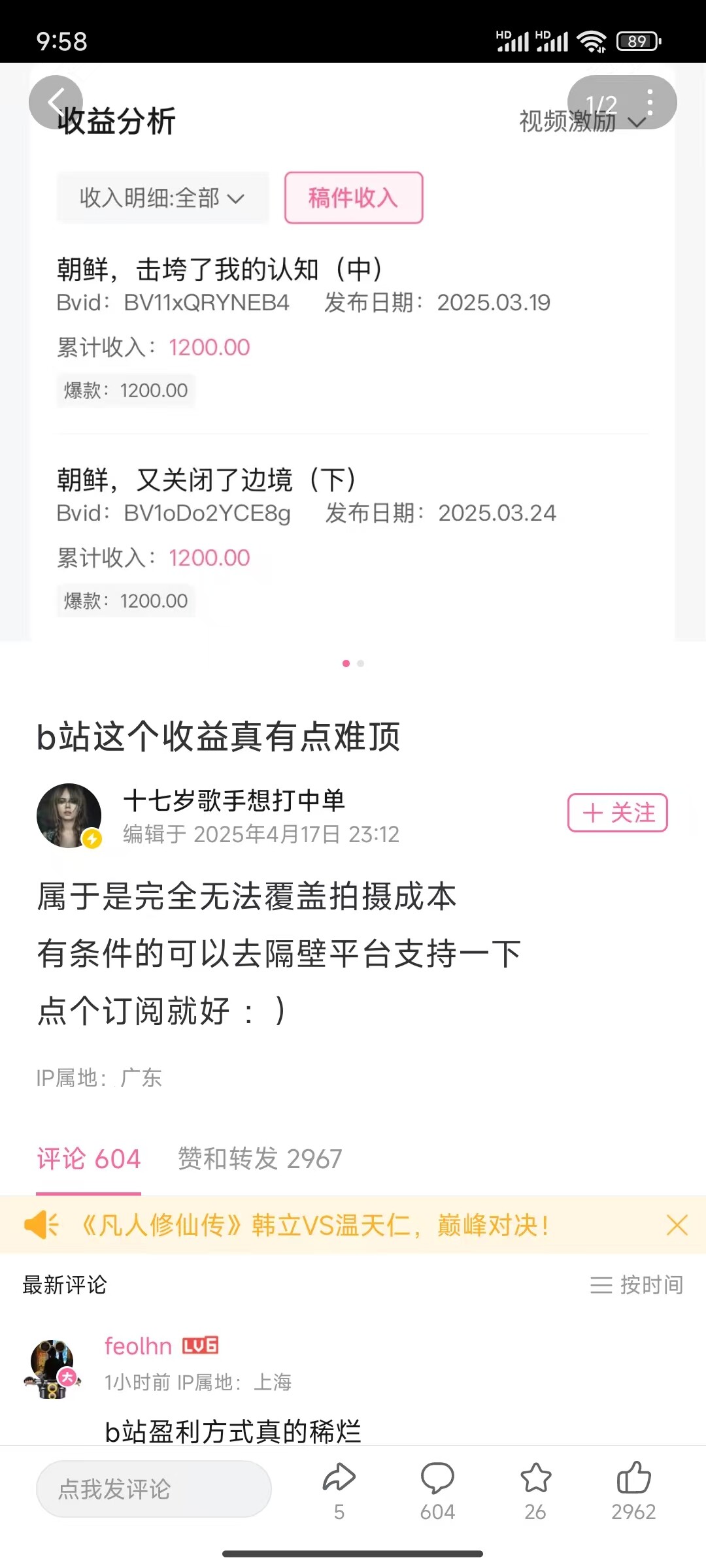
Task: Open the three-dot overflow menu
Action: click(x=649, y=103)
